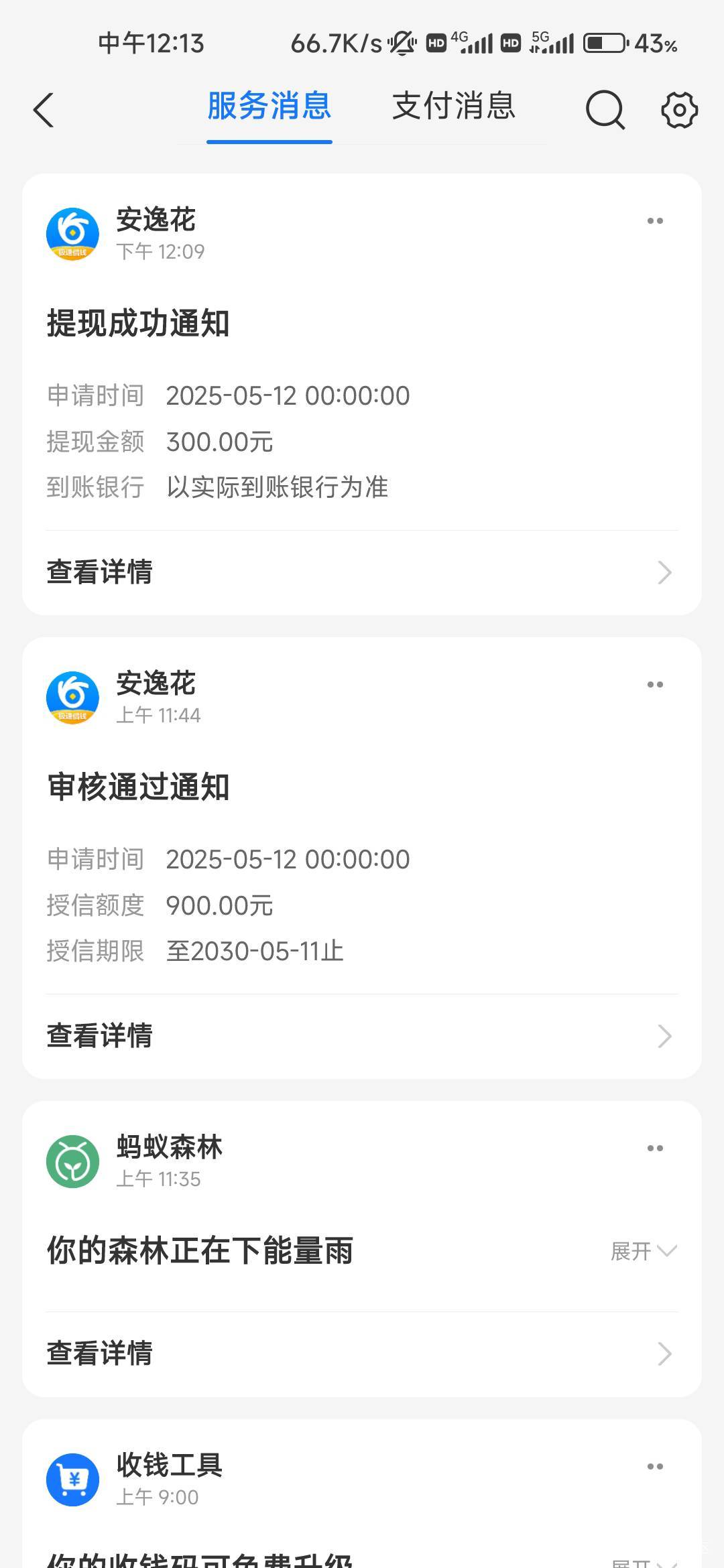Select the 服务消息 tab
The image size is (724, 1568).
pos(269,106)
